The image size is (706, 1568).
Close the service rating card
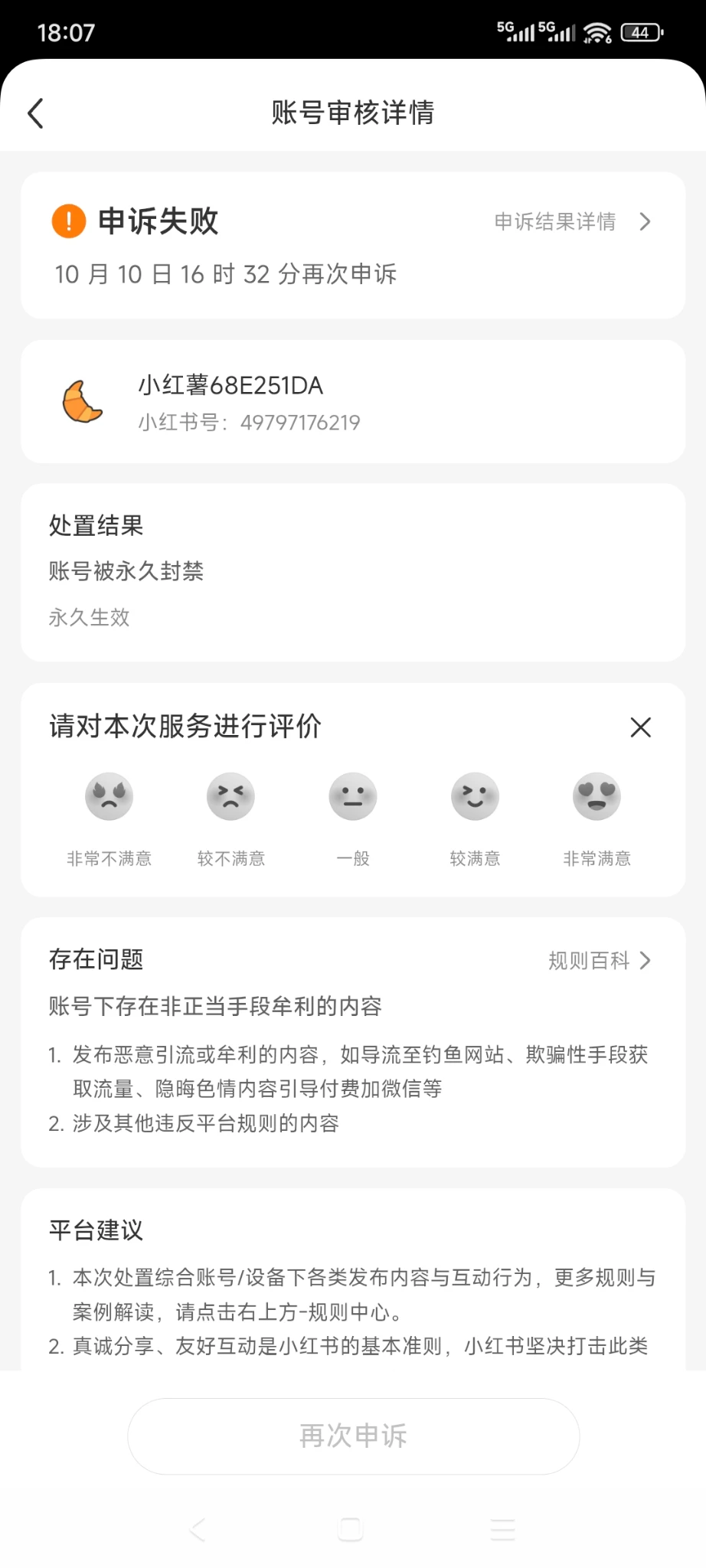click(640, 727)
